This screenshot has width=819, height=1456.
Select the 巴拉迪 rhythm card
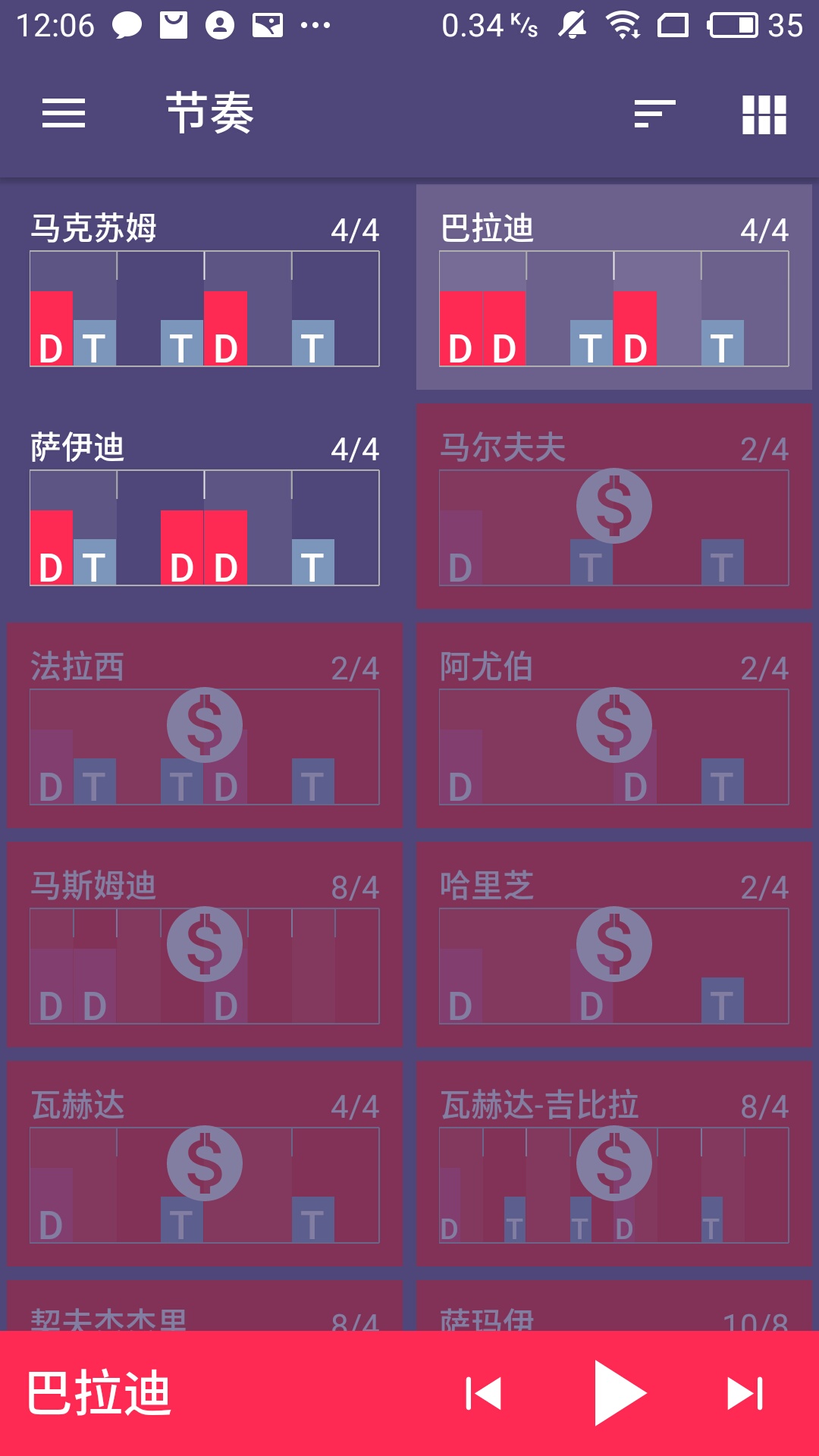614,287
